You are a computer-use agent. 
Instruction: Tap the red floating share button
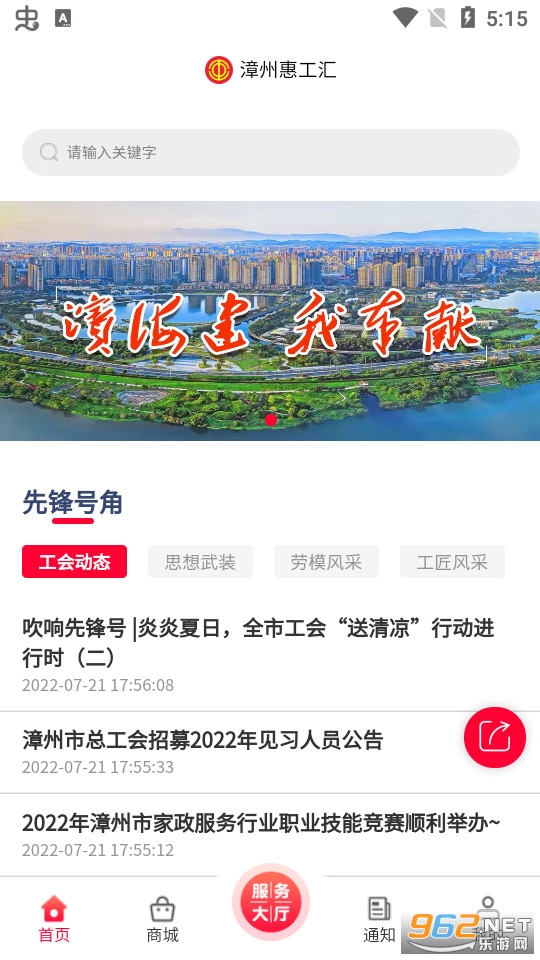[x=495, y=738]
